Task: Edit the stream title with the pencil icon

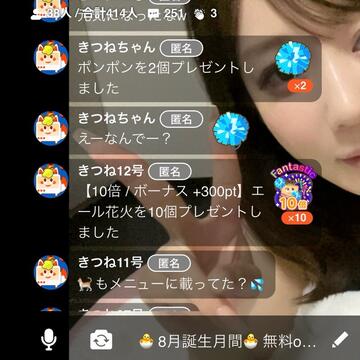Action: coord(341,340)
